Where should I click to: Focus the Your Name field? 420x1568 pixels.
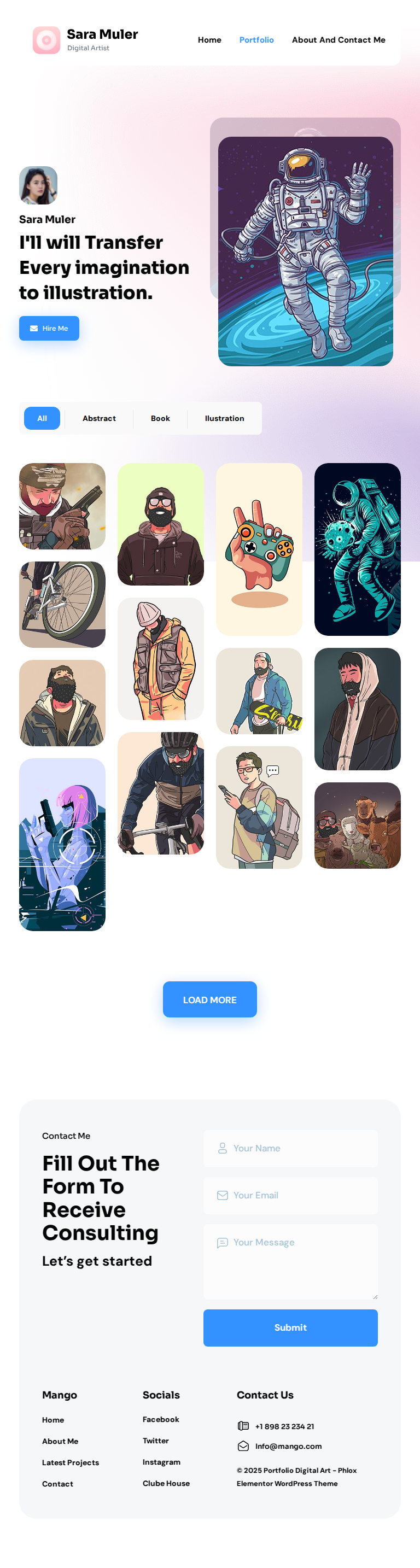(x=290, y=1148)
